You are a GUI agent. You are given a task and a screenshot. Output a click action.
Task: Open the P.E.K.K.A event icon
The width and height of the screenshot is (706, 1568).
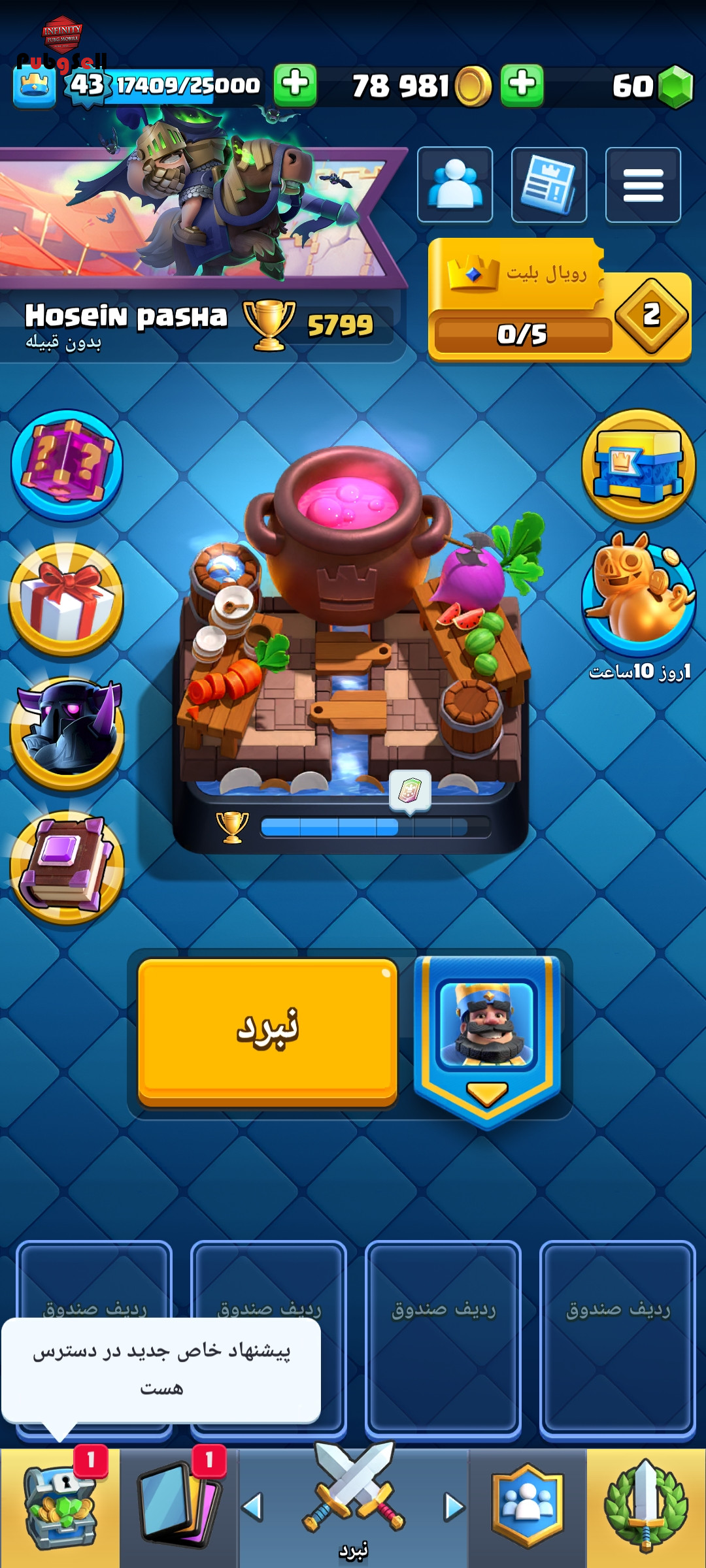coord(67,733)
